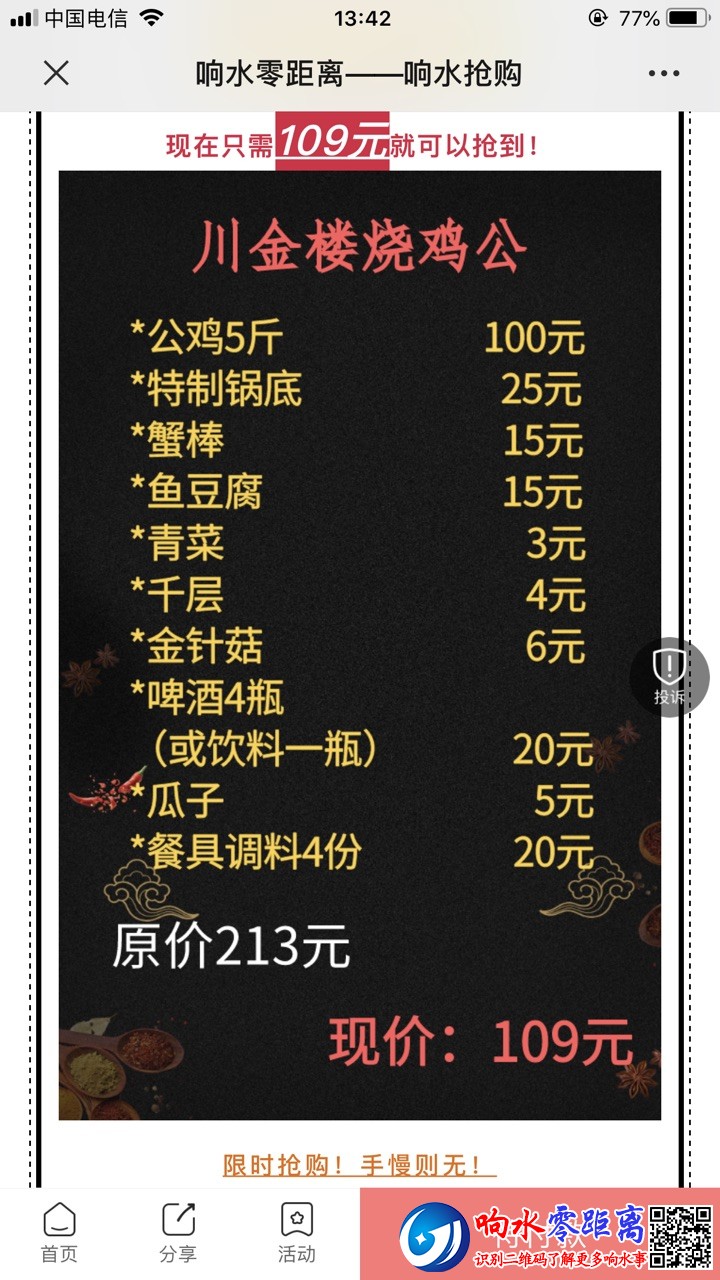Close the 响水零距离 page
Screen dimensions: 720x1280
[57, 73]
